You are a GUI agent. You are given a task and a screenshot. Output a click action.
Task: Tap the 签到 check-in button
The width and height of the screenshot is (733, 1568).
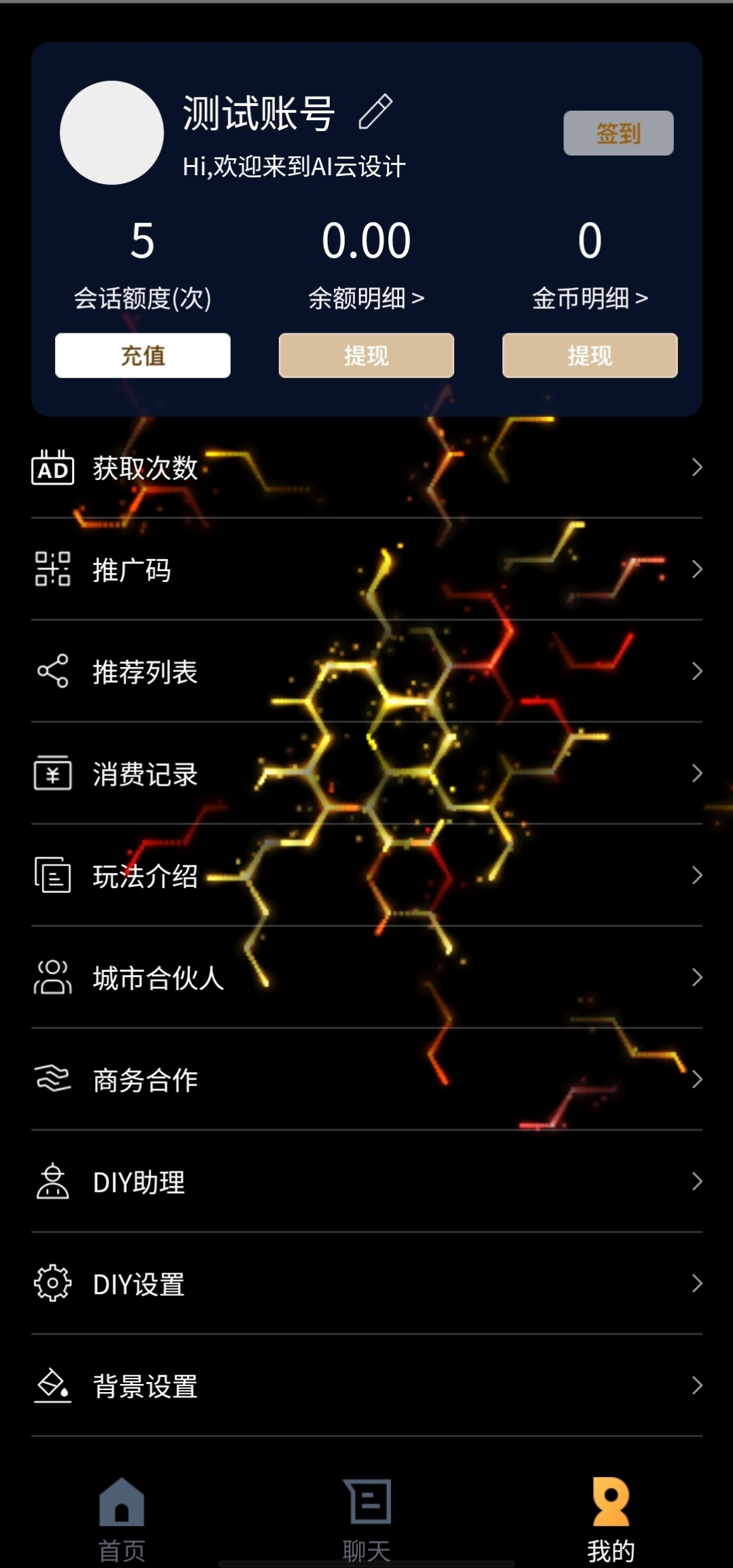618,134
